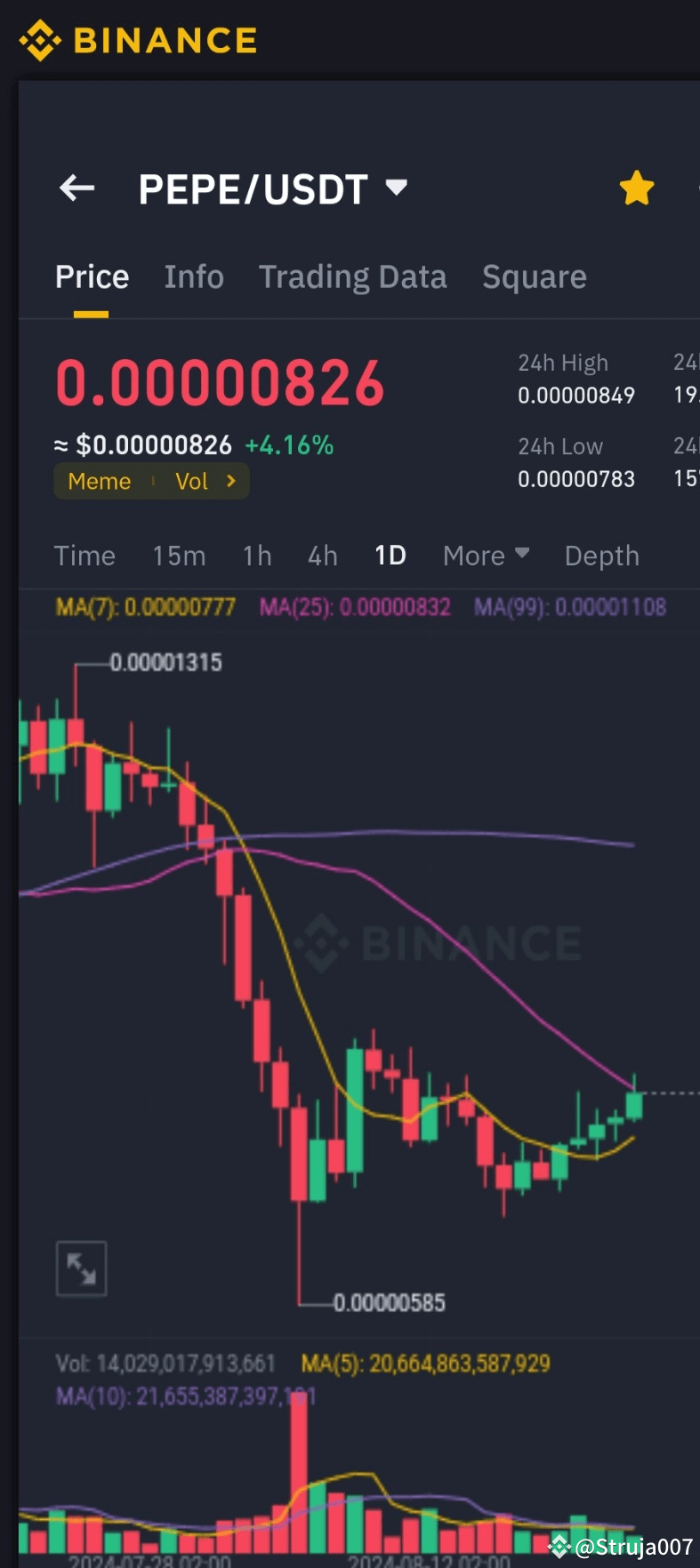The height and width of the screenshot is (1568, 700).
Task: Select the Info tab
Action: pyautogui.click(x=193, y=276)
